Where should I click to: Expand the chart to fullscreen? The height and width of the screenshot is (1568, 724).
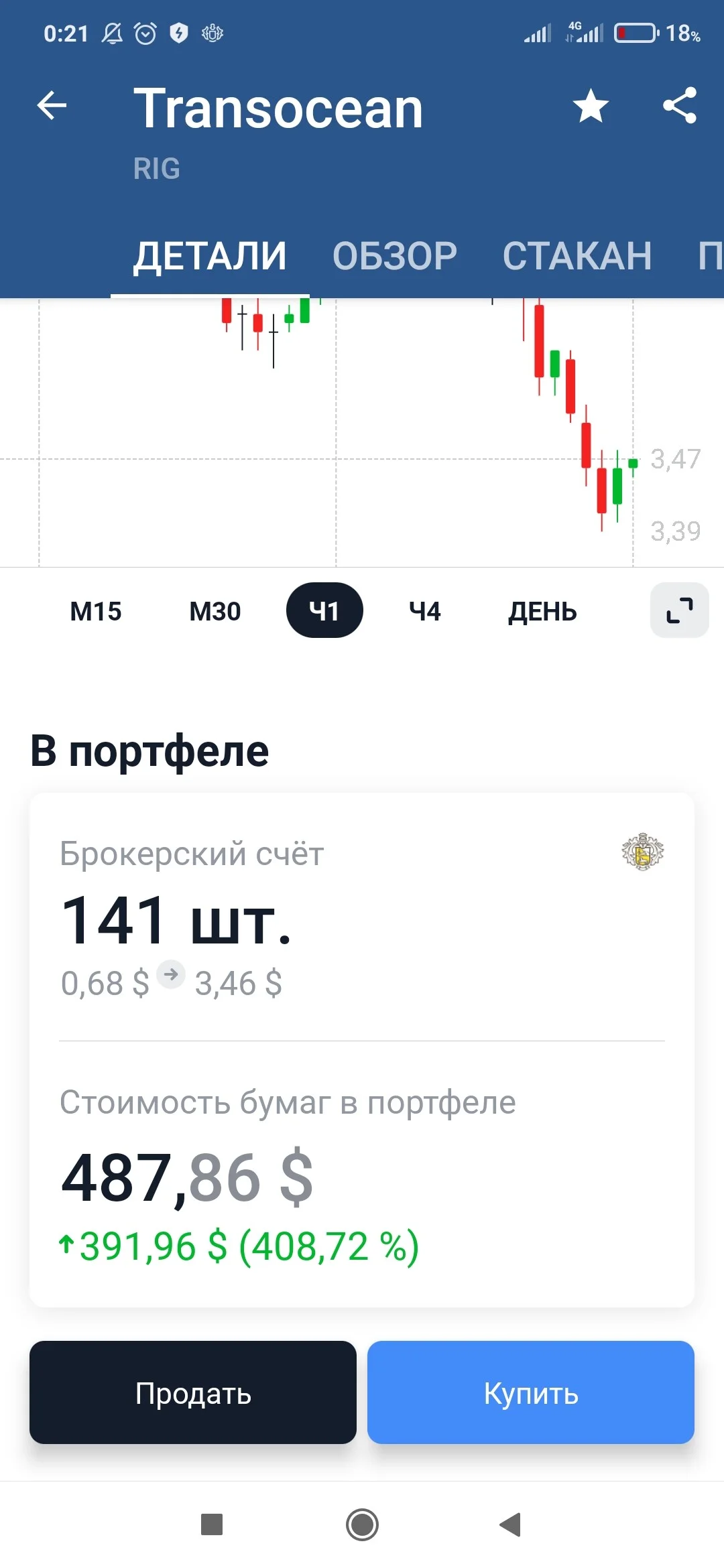680,610
